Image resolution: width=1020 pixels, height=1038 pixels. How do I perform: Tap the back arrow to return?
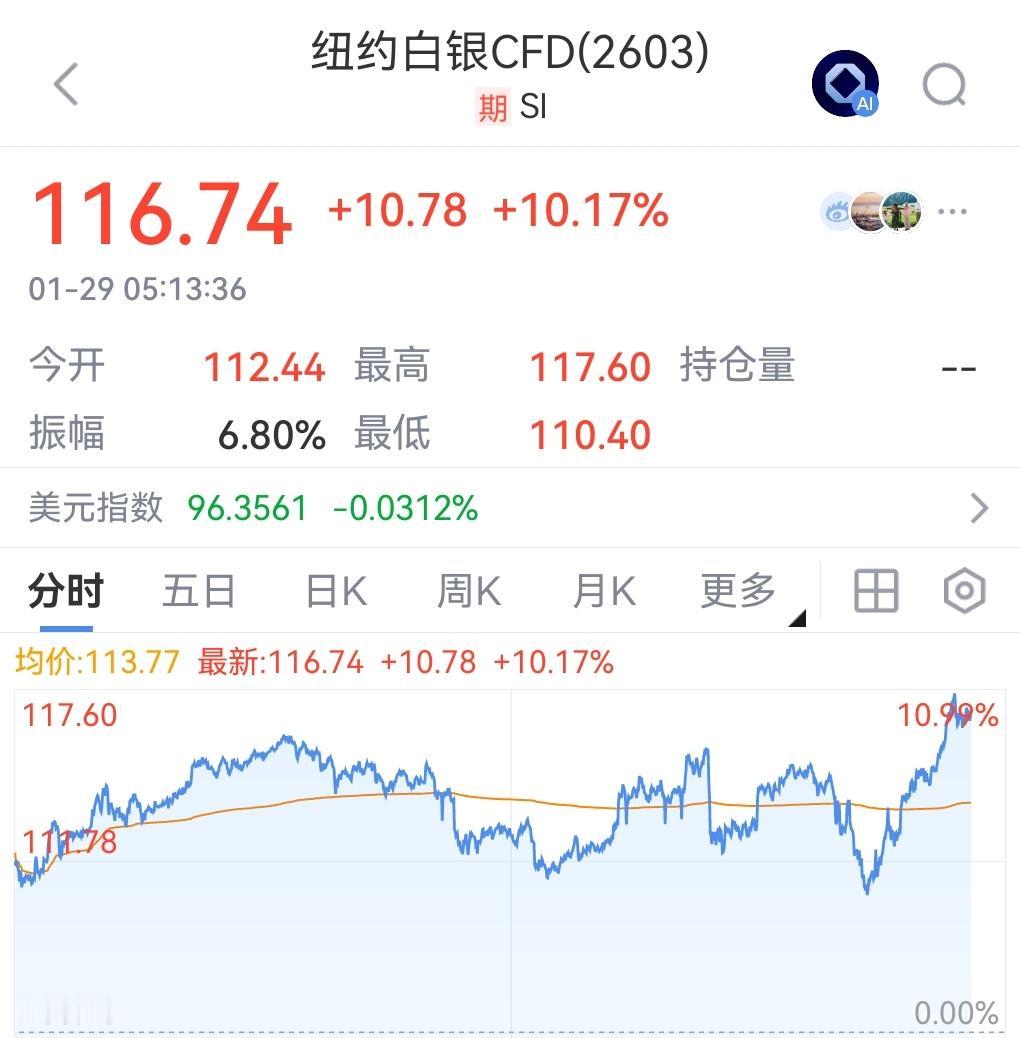(66, 85)
